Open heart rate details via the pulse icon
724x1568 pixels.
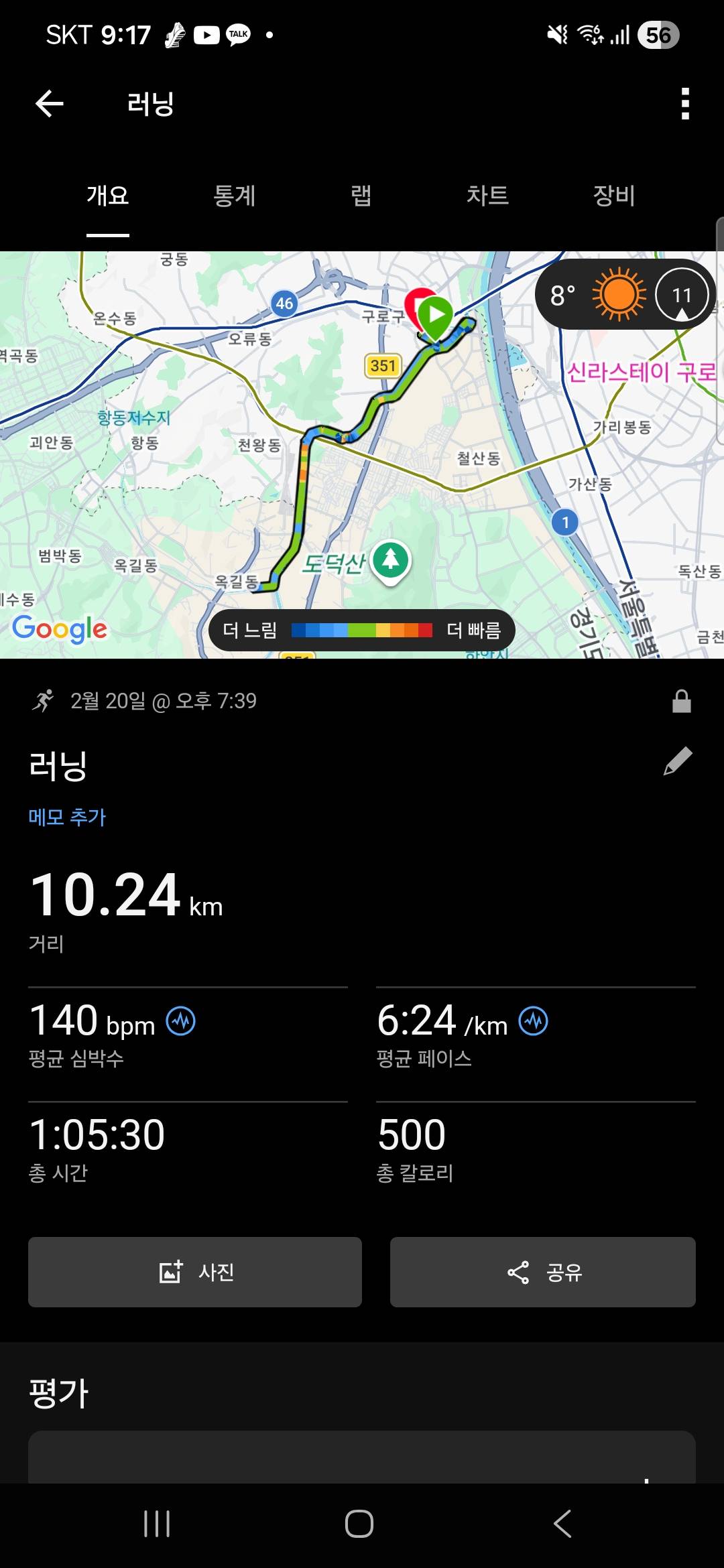182,1021
